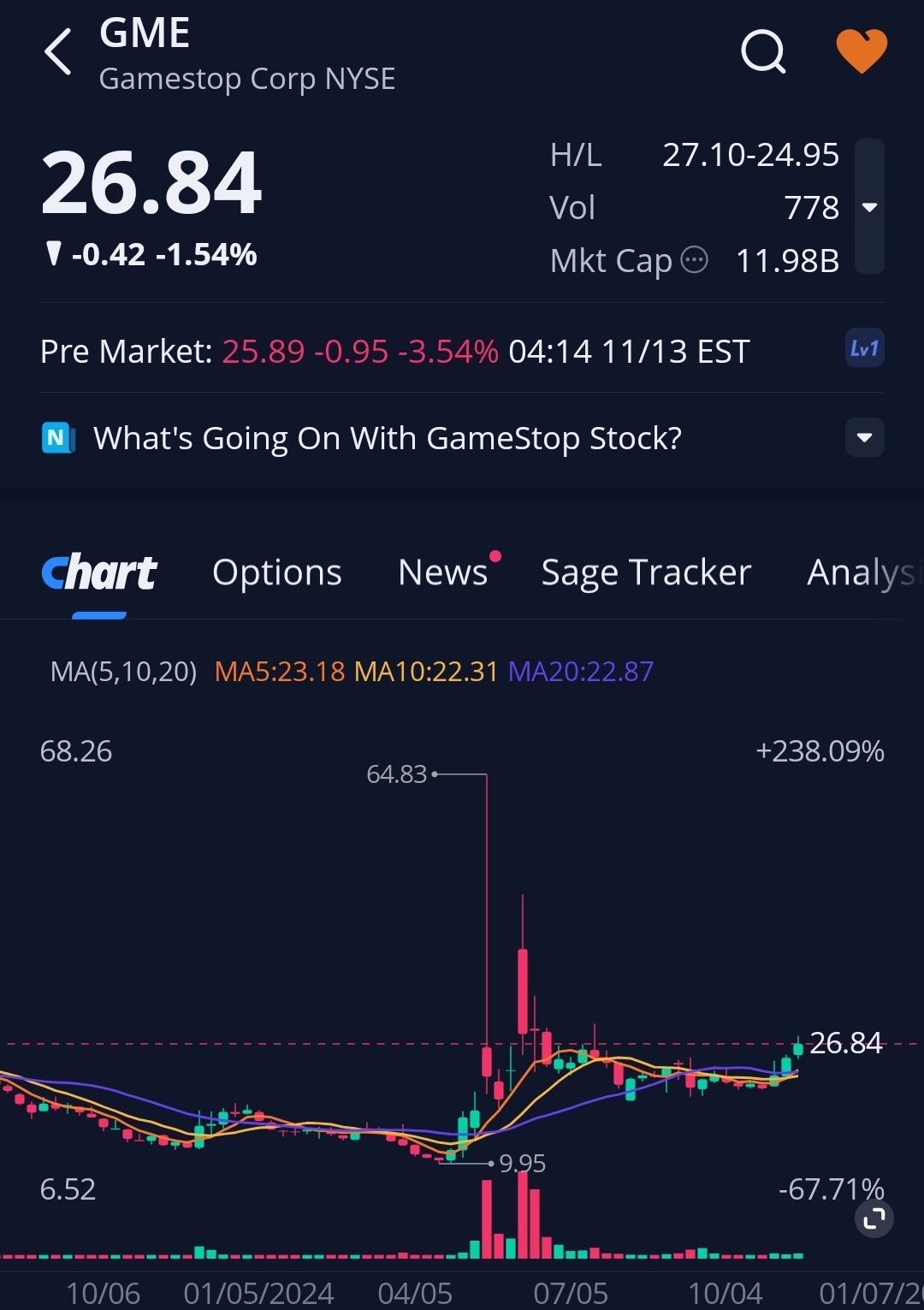Viewport: 924px width, 1310px height.
Task: Open 'What's Going On With GameStop Stock?' news
Action: pyautogui.click(x=387, y=438)
